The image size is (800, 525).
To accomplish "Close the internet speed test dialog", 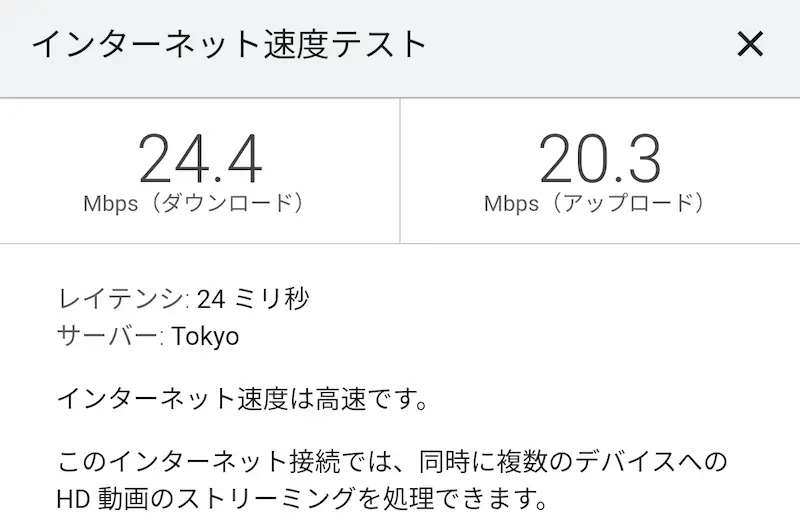I will tap(750, 43).
